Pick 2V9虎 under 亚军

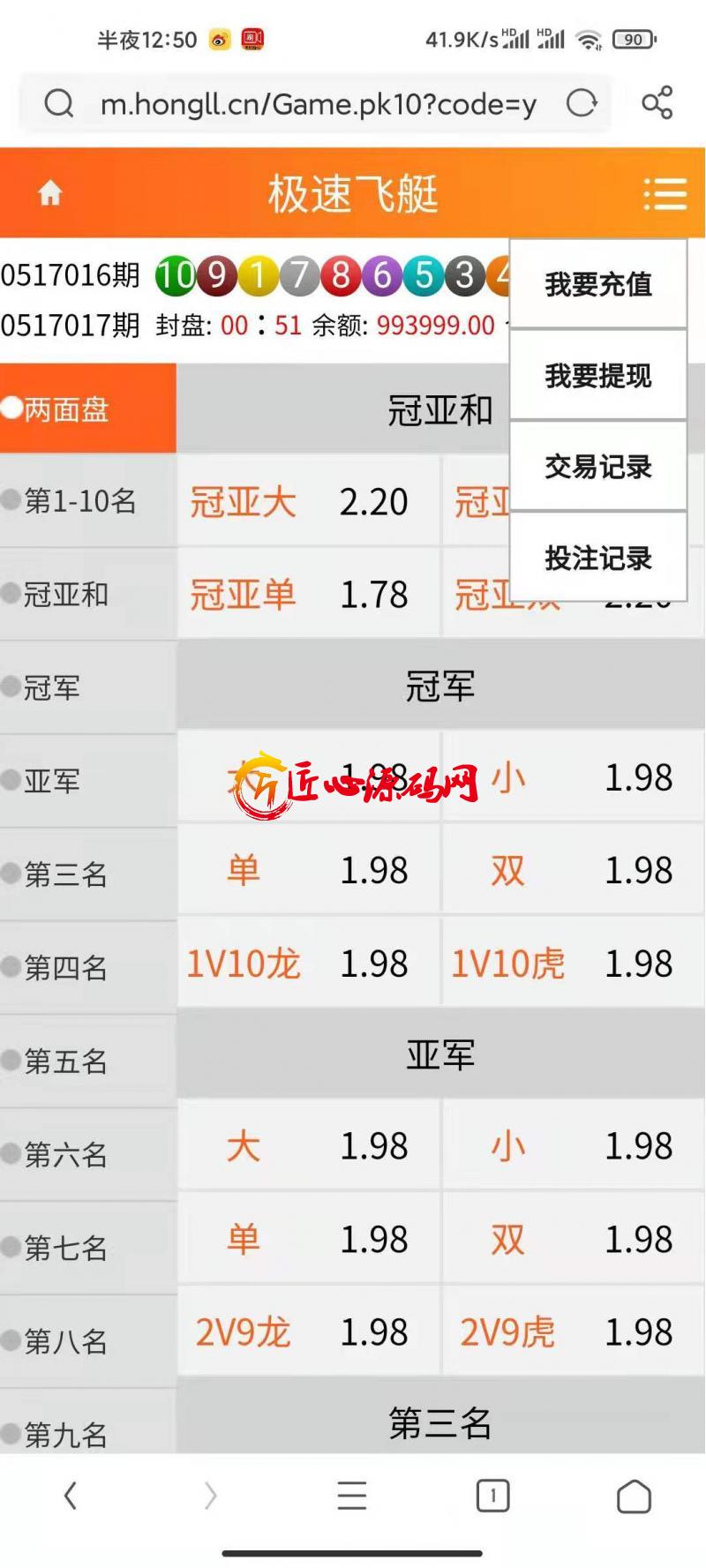pos(573,1332)
